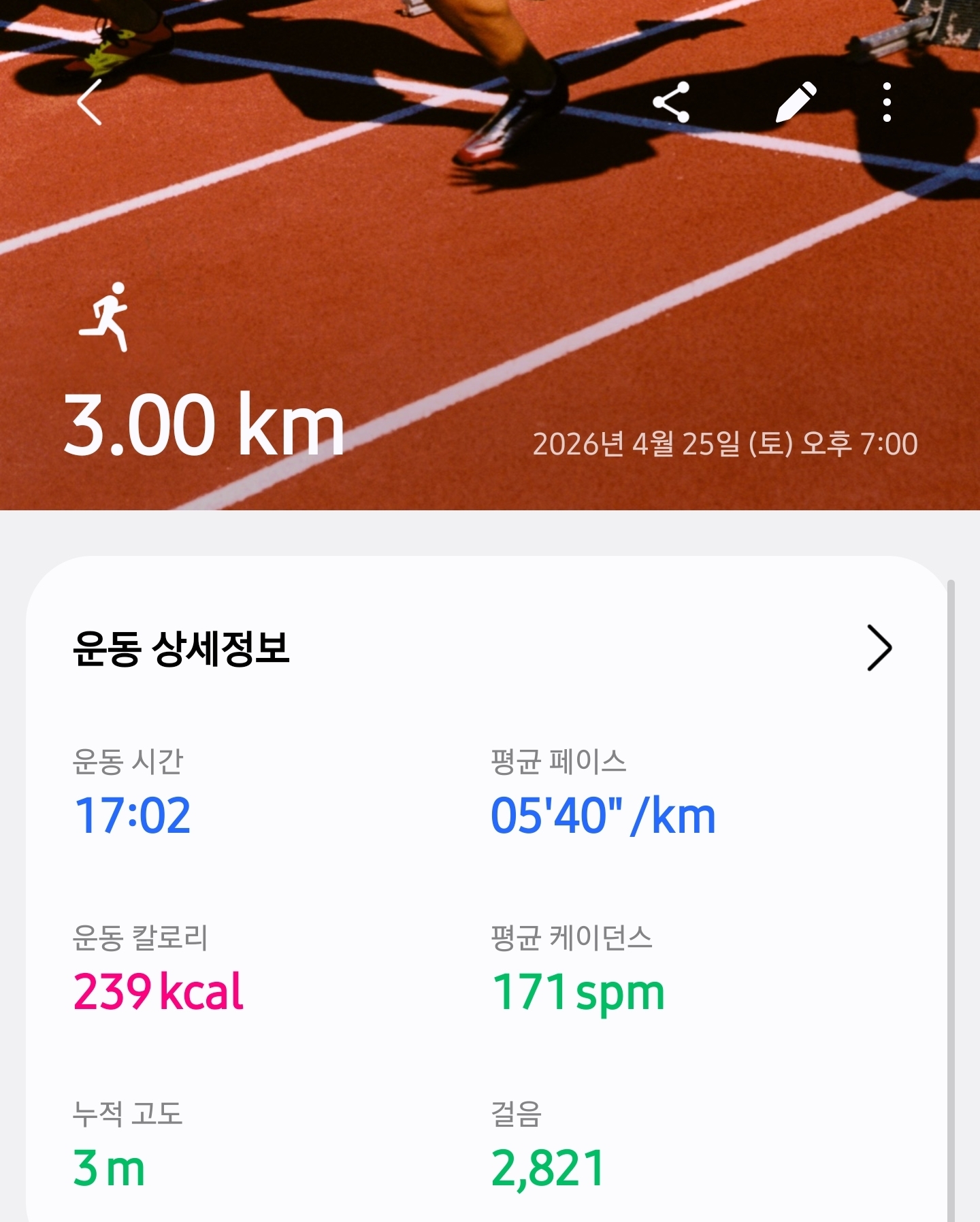Edit the workout with the pencil icon
The image size is (980, 1222).
(x=796, y=102)
